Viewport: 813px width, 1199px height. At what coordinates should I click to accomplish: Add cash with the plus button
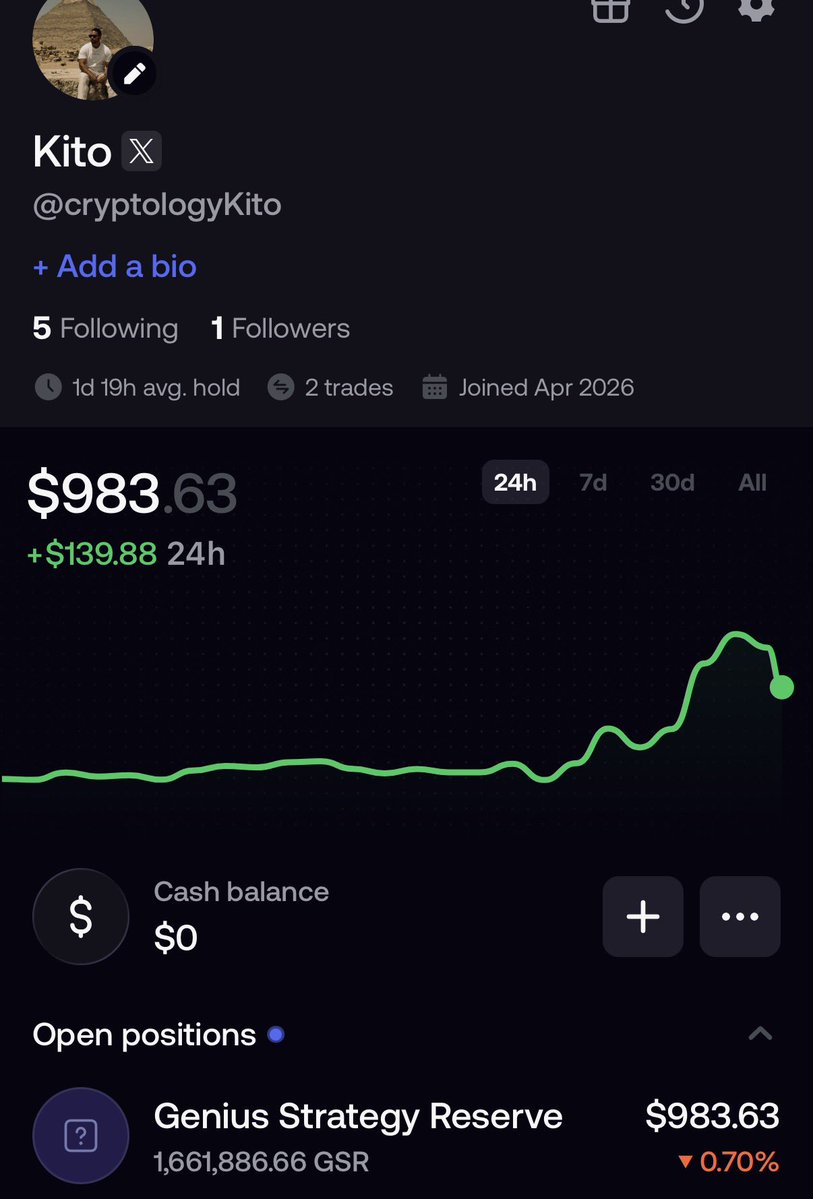[642, 916]
